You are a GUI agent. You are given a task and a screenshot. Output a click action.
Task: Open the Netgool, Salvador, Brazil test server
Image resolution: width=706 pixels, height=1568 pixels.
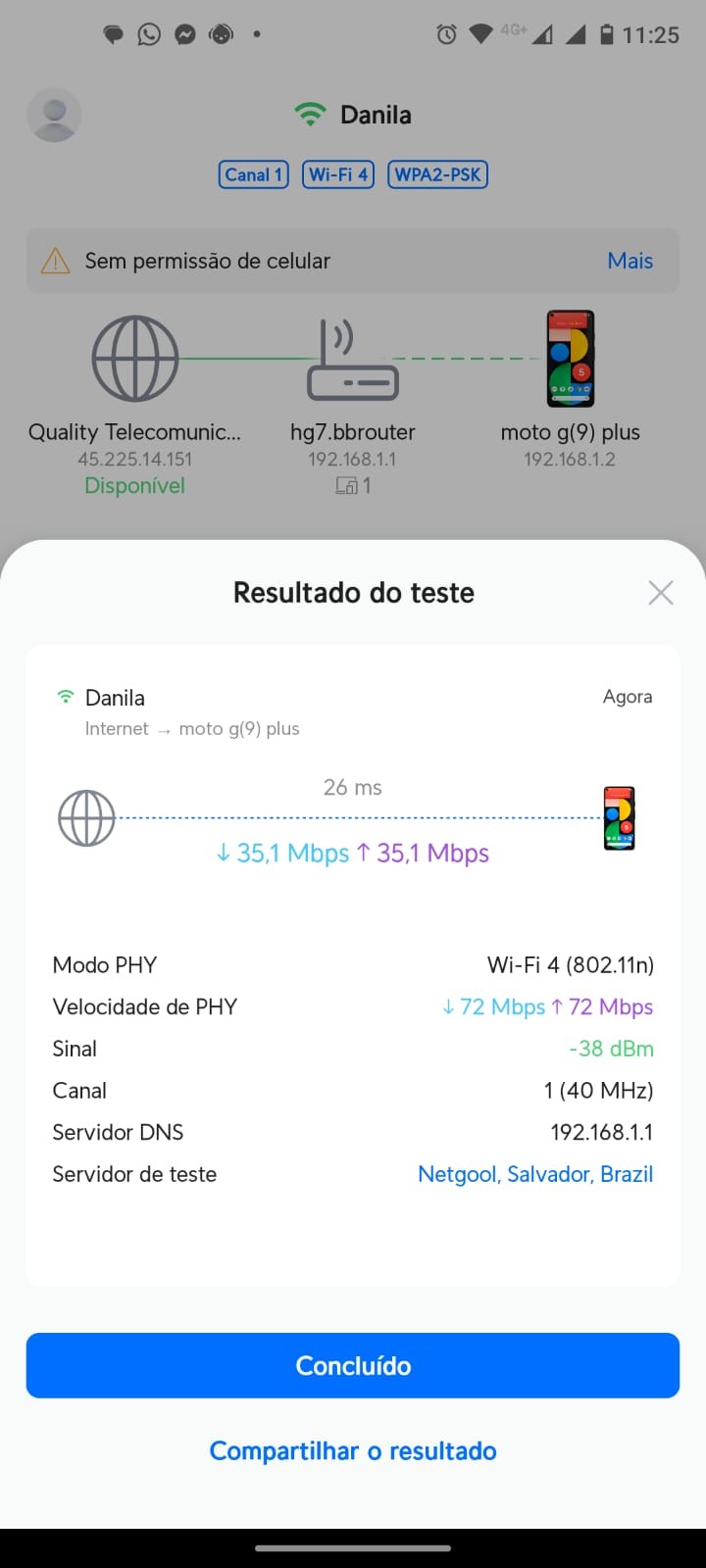pos(534,1174)
